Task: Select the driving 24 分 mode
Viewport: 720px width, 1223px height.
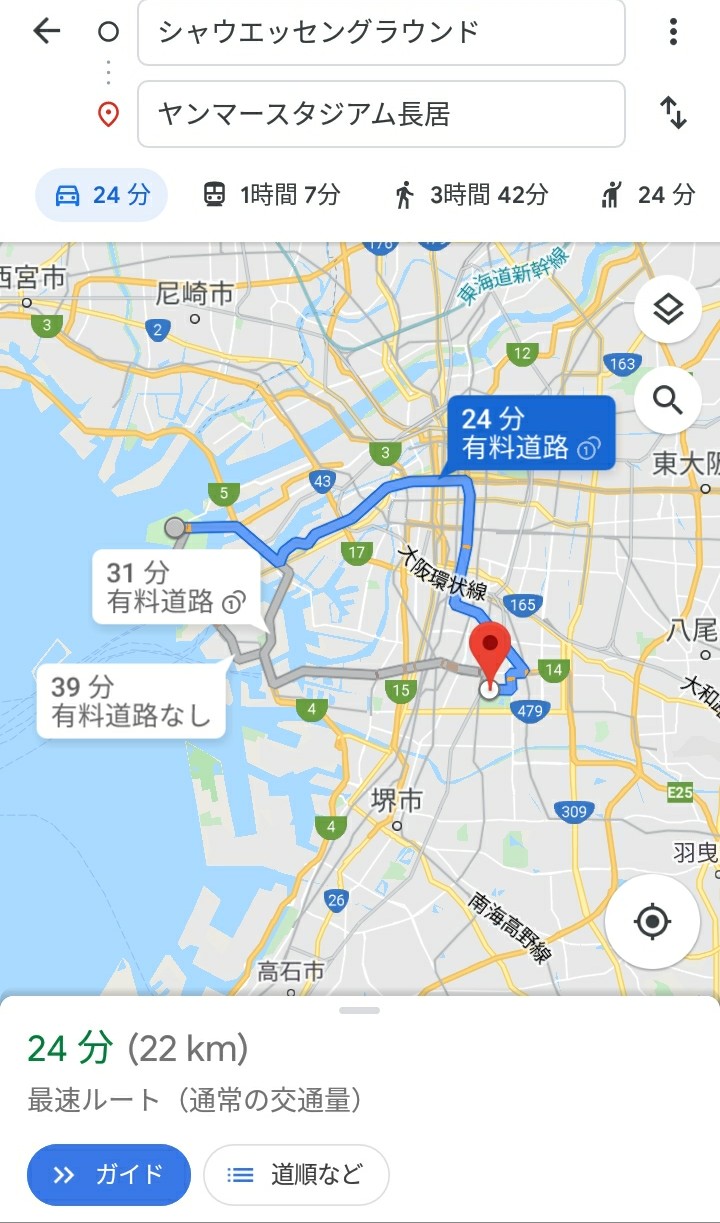Action: coord(101,194)
